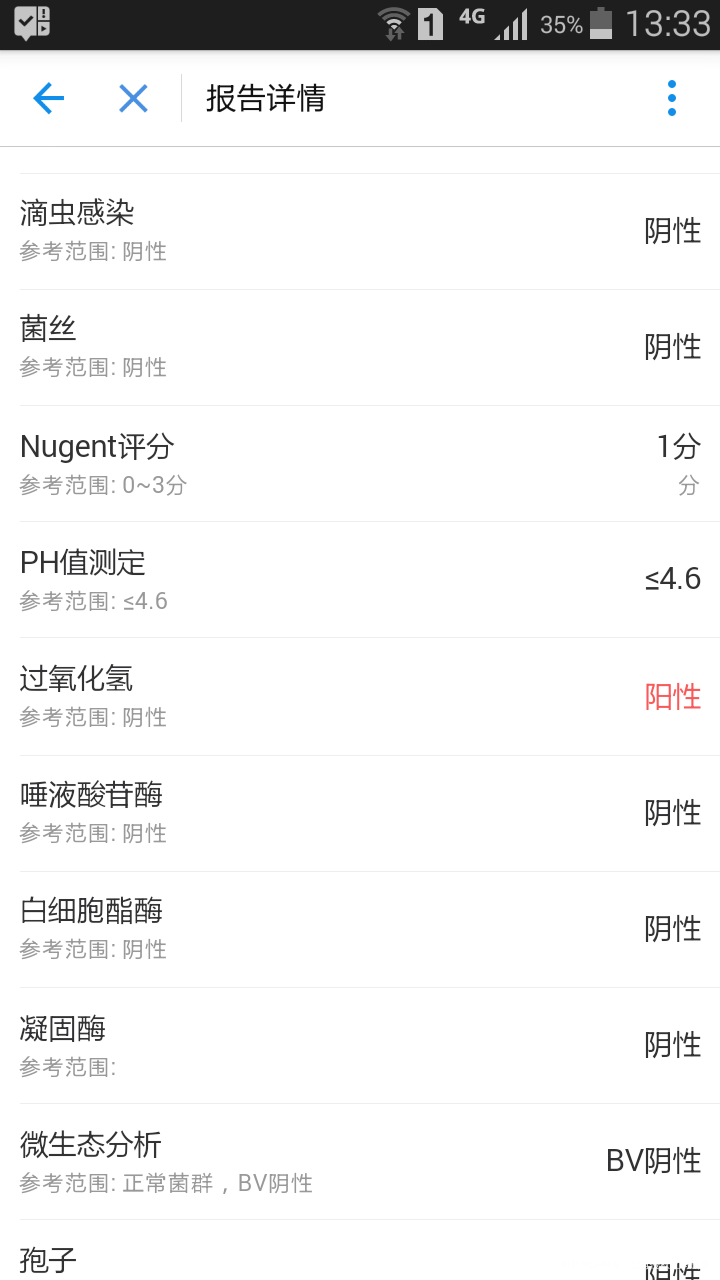This screenshot has height=1280, width=720.
Task: Open the 白细胞酯酶 test item
Action: [360, 927]
